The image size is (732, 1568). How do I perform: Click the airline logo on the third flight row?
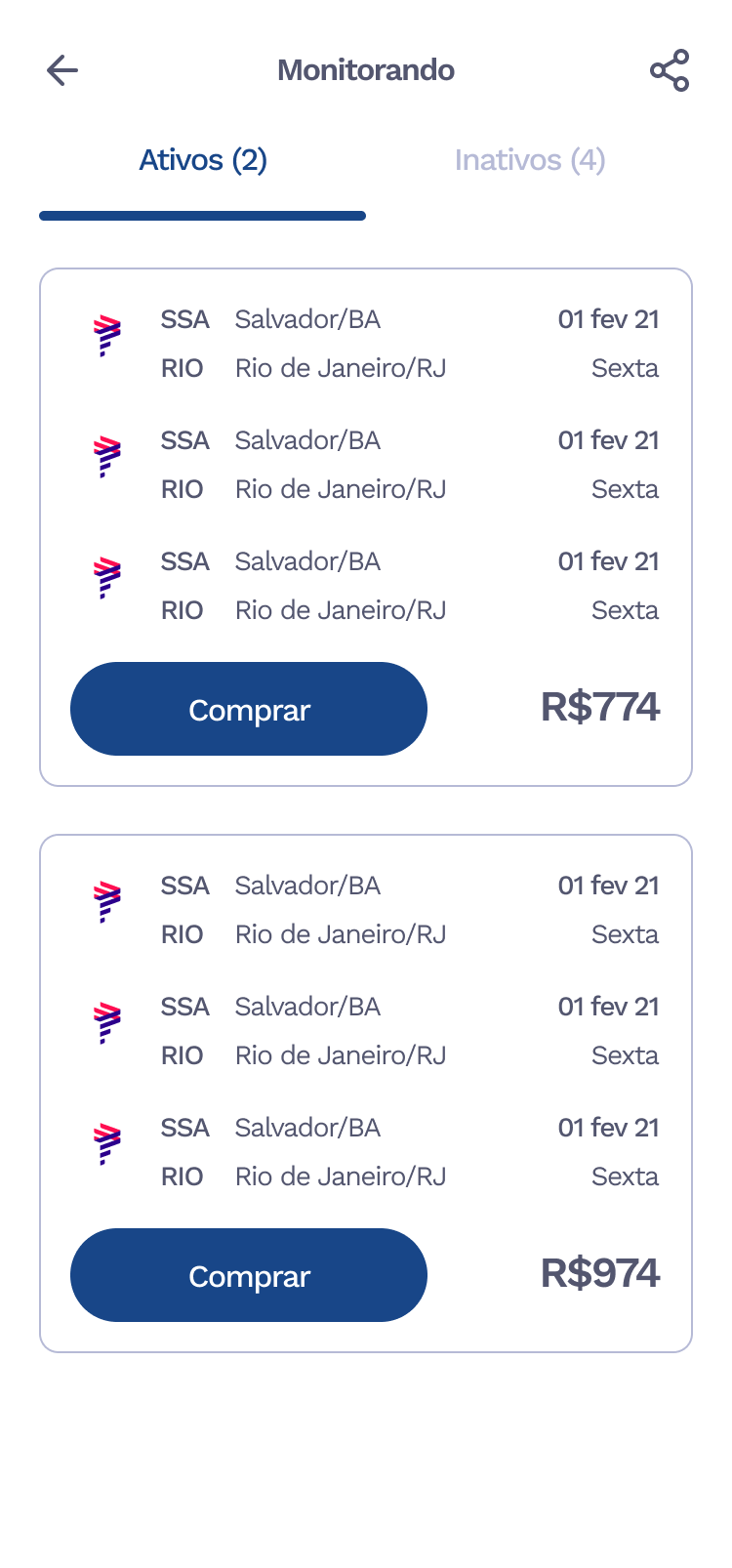(107, 580)
